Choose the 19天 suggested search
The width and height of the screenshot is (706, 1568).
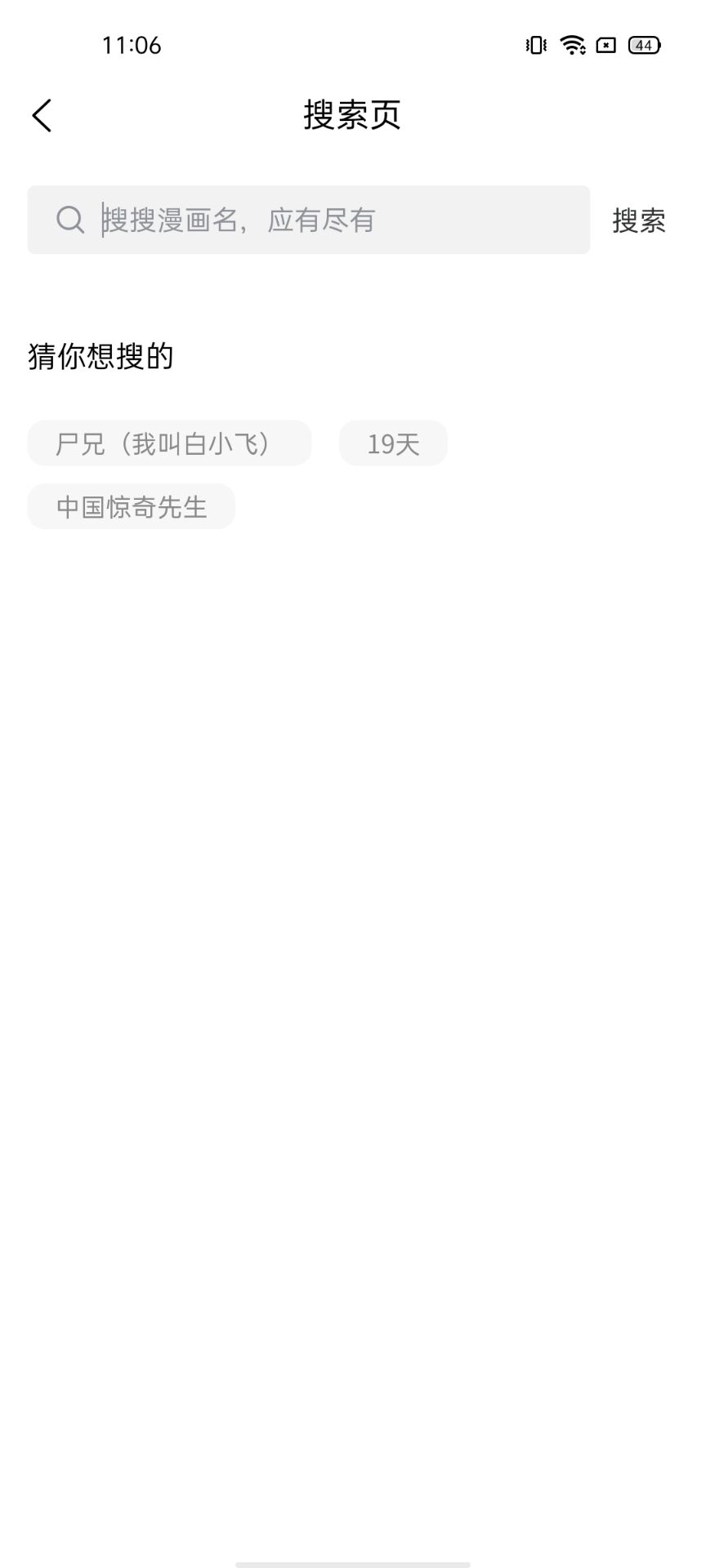[393, 443]
